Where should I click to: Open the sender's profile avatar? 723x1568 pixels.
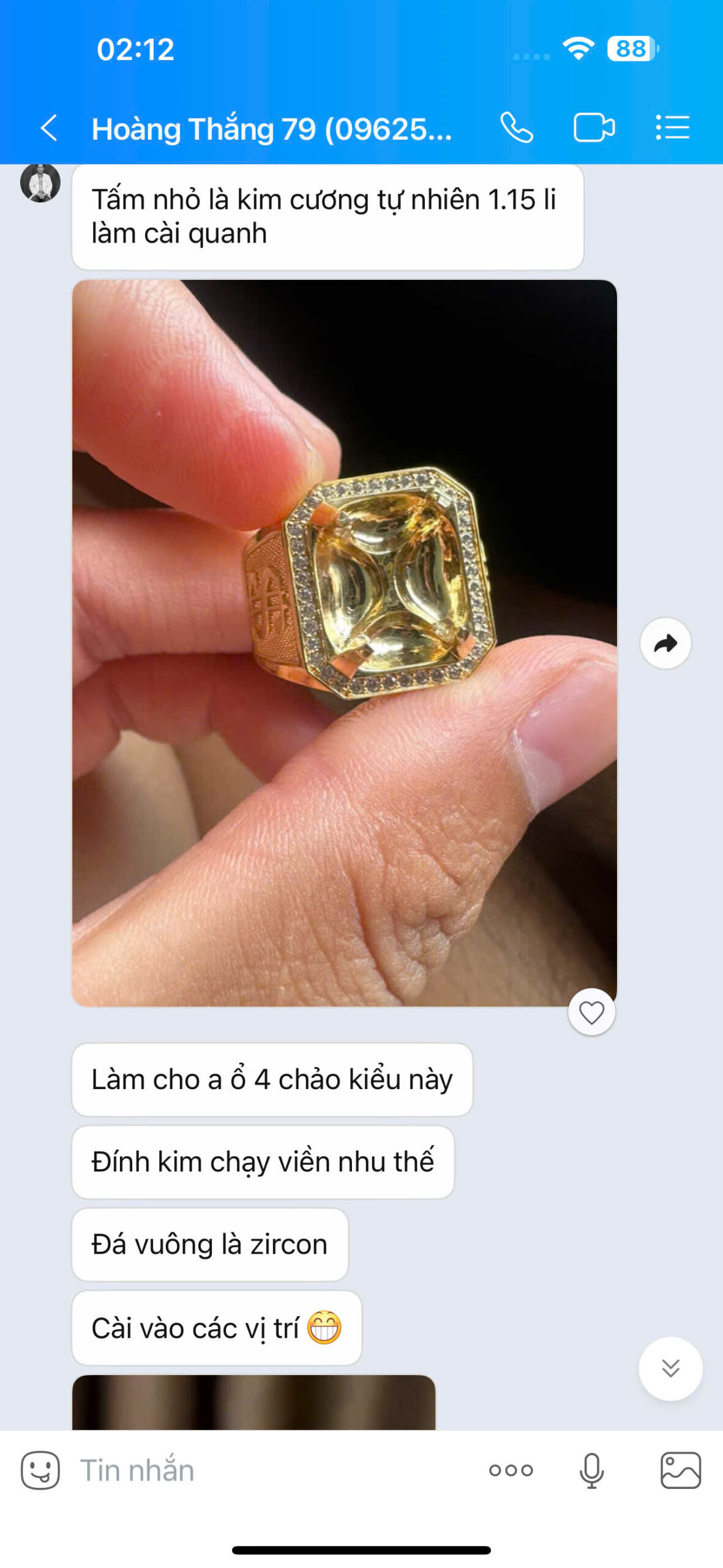(x=40, y=183)
